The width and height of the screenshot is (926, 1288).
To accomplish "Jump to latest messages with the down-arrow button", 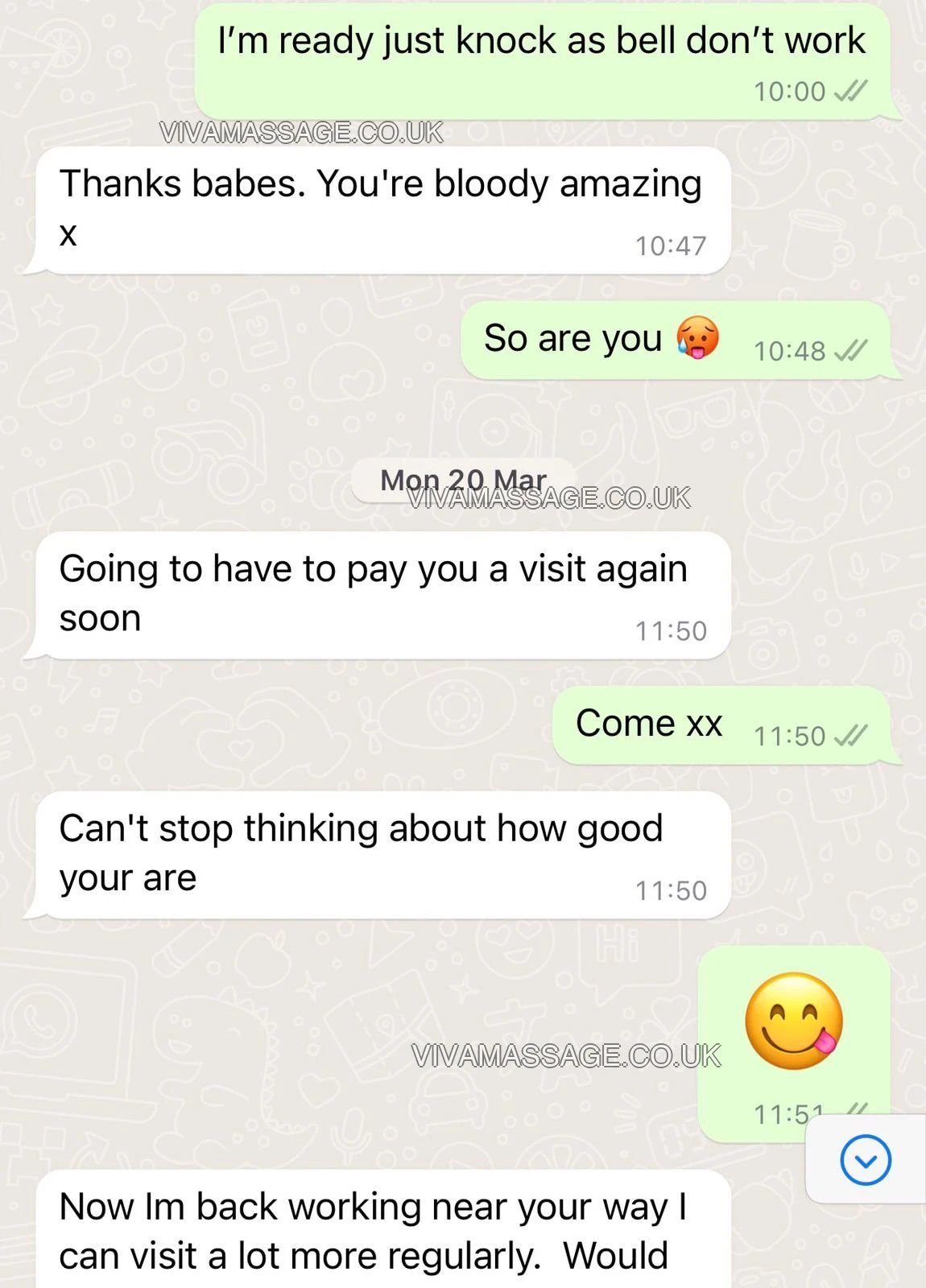I will tap(866, 1160).
